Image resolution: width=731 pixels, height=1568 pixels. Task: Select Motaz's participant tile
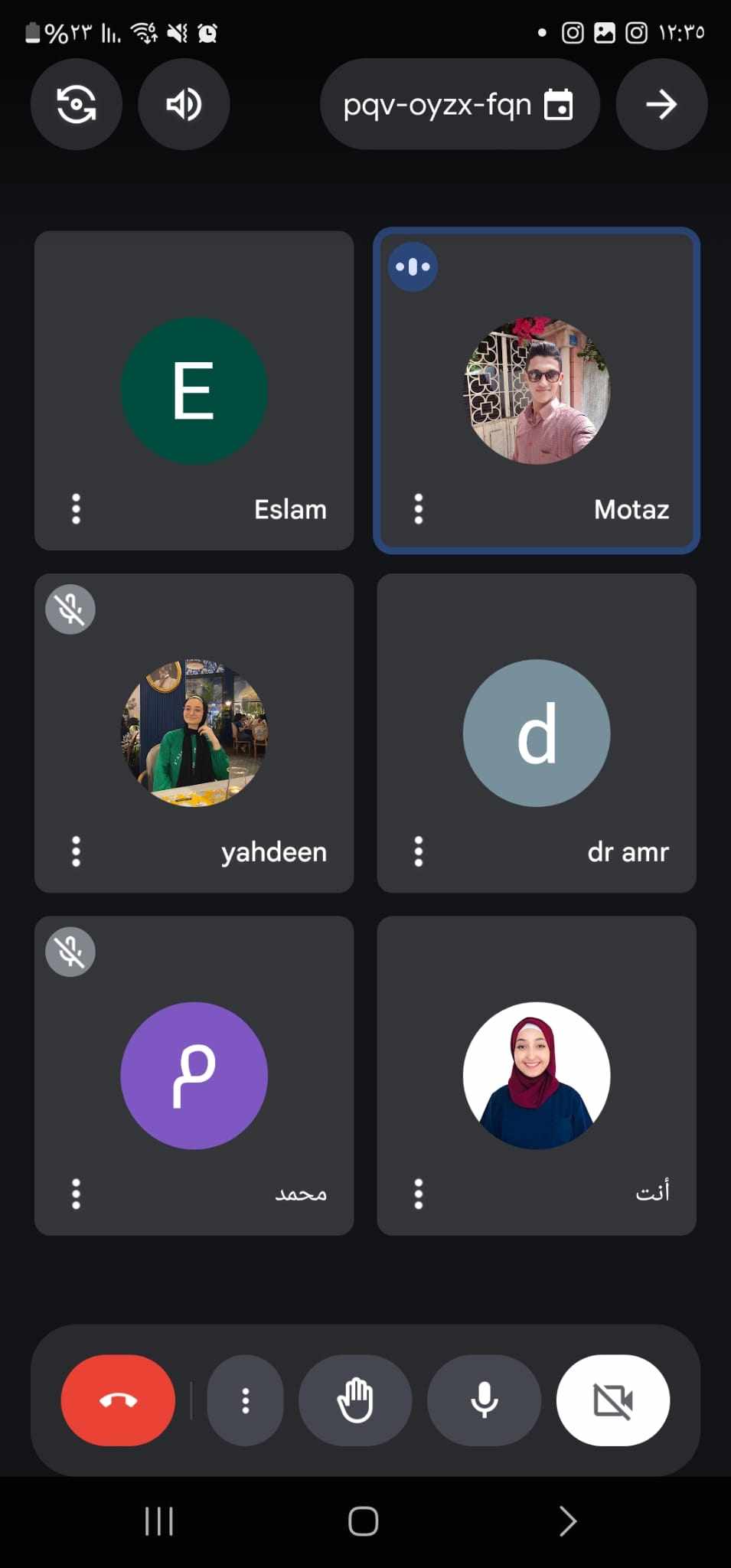click(537, 390)
